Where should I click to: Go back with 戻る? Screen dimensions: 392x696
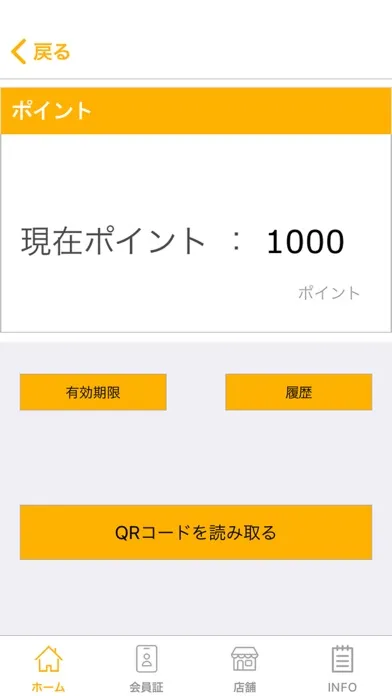point(40,52)
